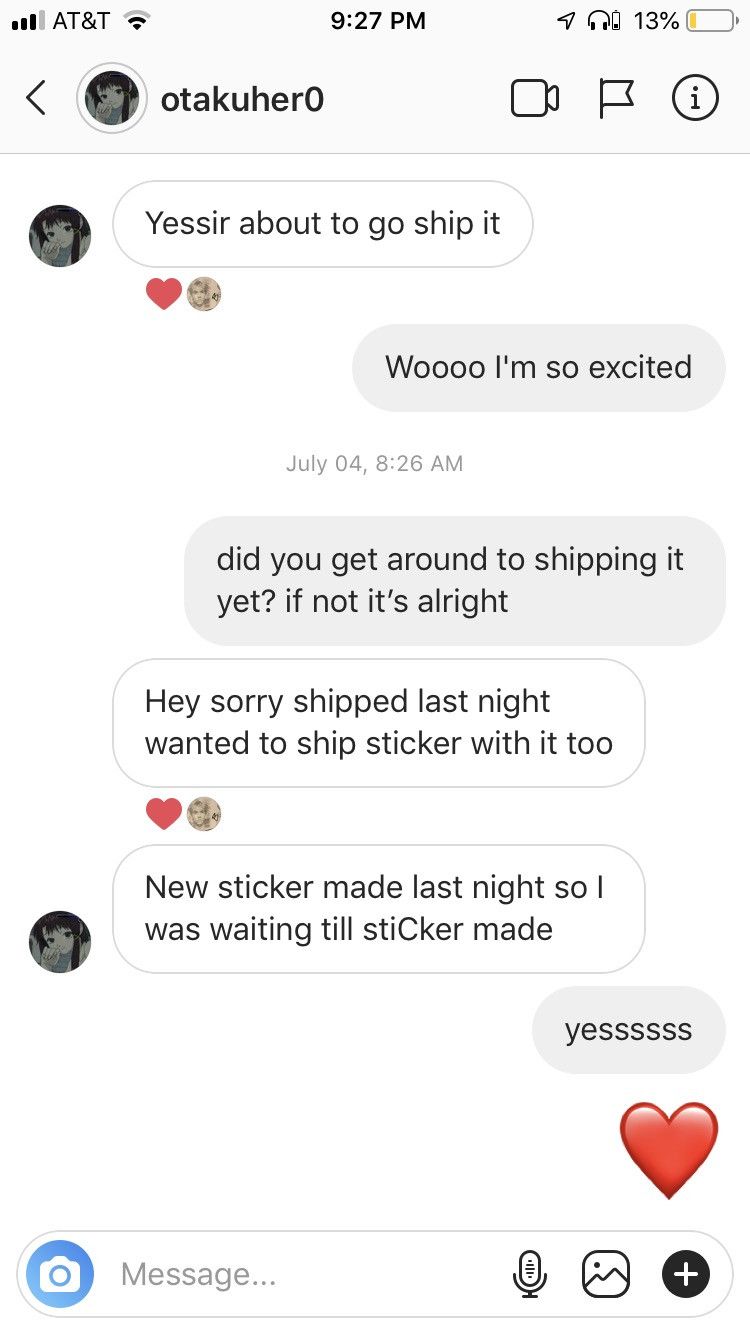The image size is (750, 1334).
Task: Open the plus menu for more options
Action: tap(686, 1274)
